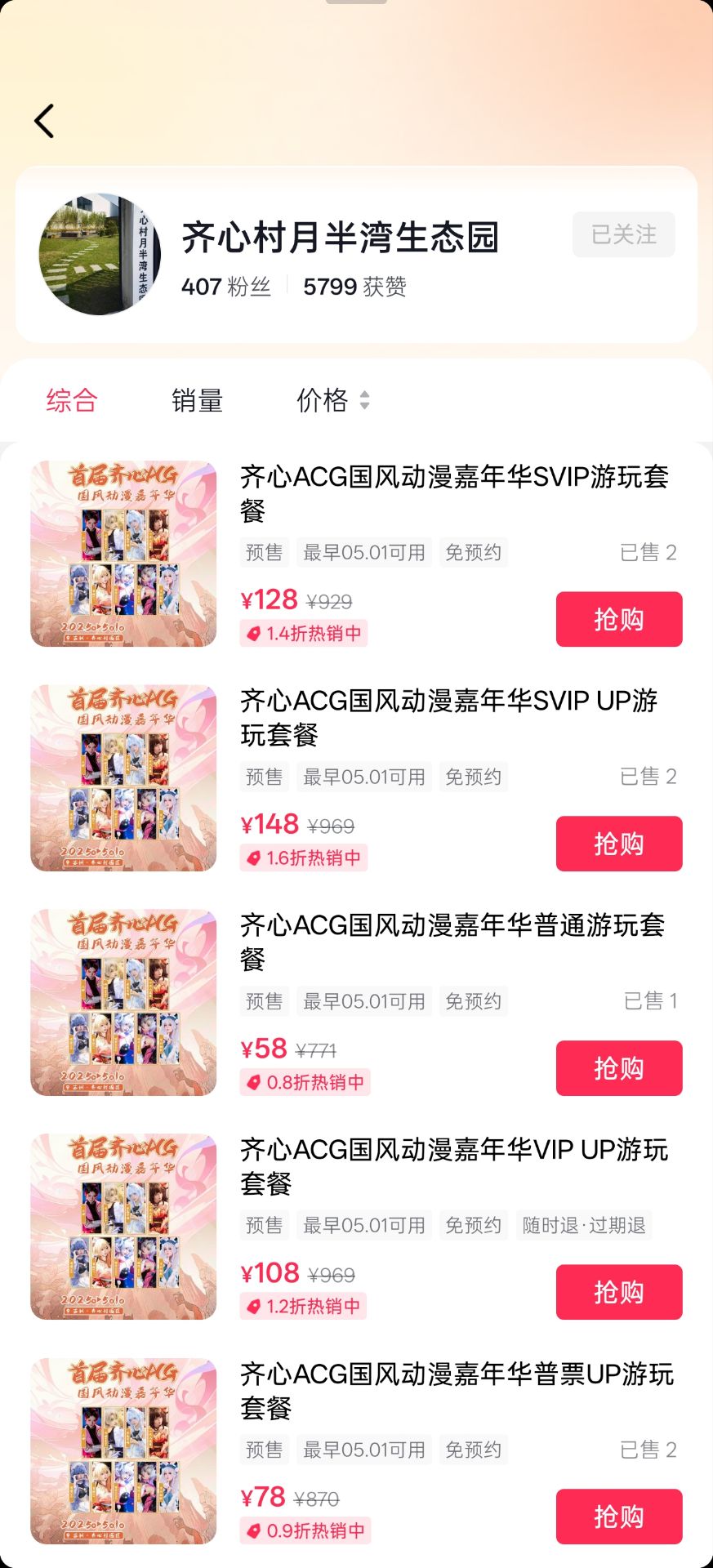Open the 普通游玩套餐 product image
713x1568 pixels.
[123, 1002]
